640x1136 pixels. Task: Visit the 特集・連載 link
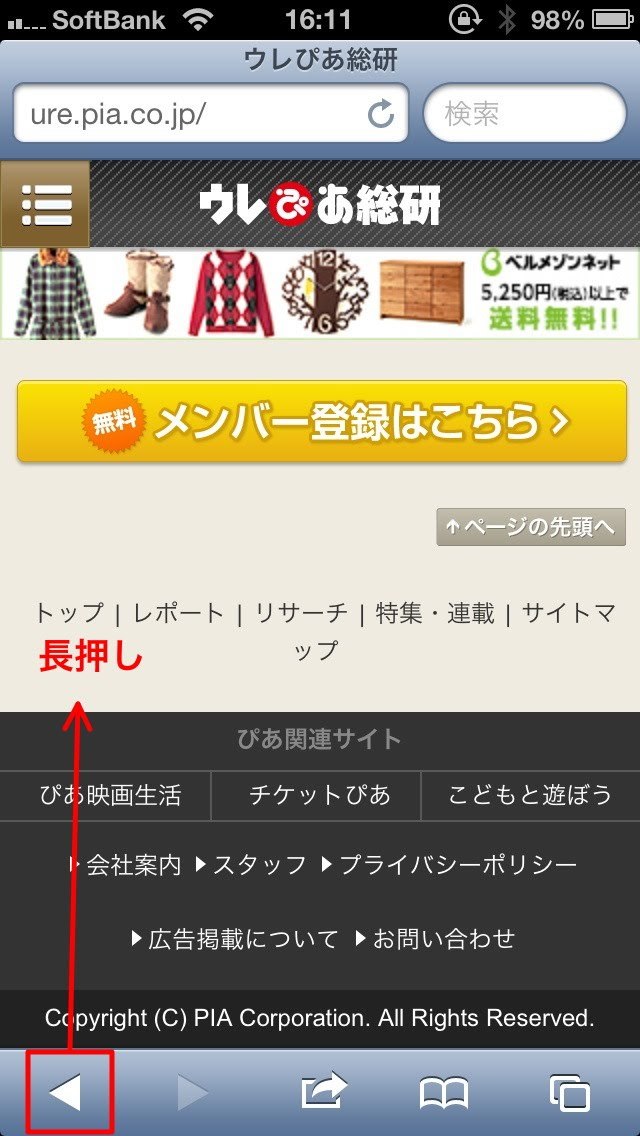435,613
